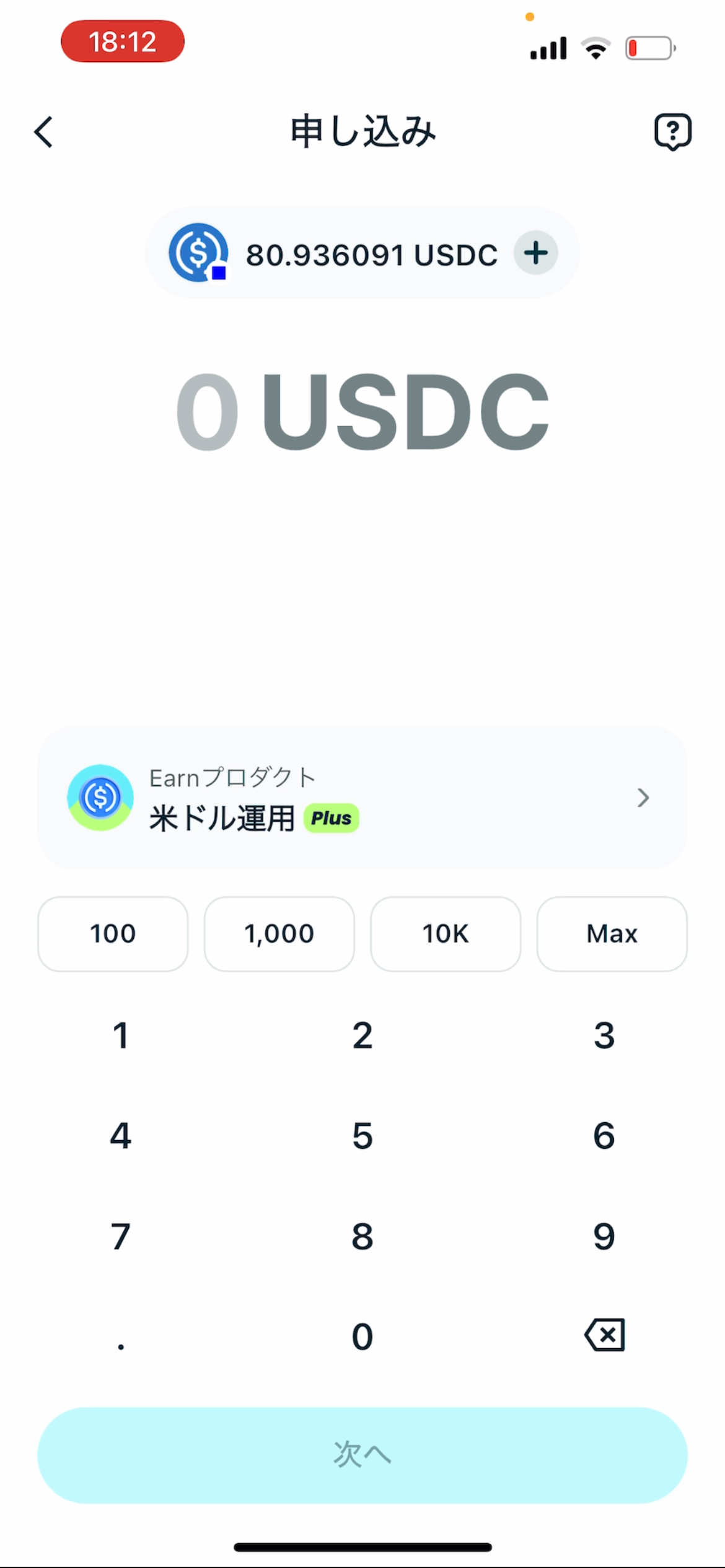725x1568 pixels.
Task: Enter digit 9 on the keypad
Action: click(x=604, y=1236)
